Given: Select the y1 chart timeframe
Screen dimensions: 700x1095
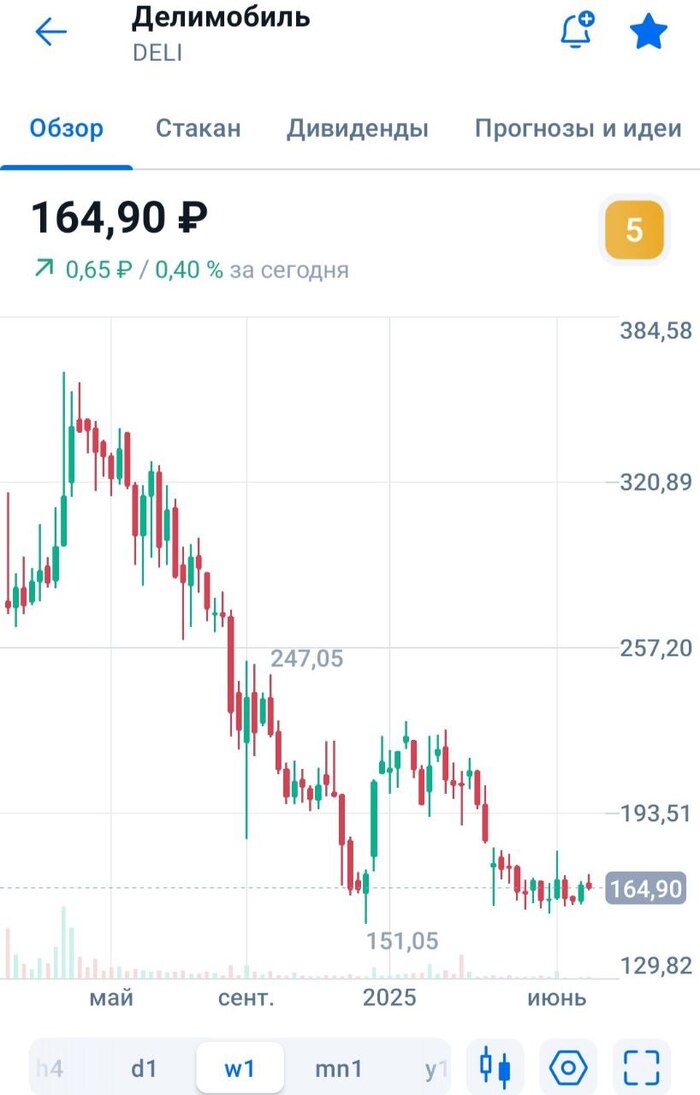Looking at the screenshot, I should (x=432, y=1068).
